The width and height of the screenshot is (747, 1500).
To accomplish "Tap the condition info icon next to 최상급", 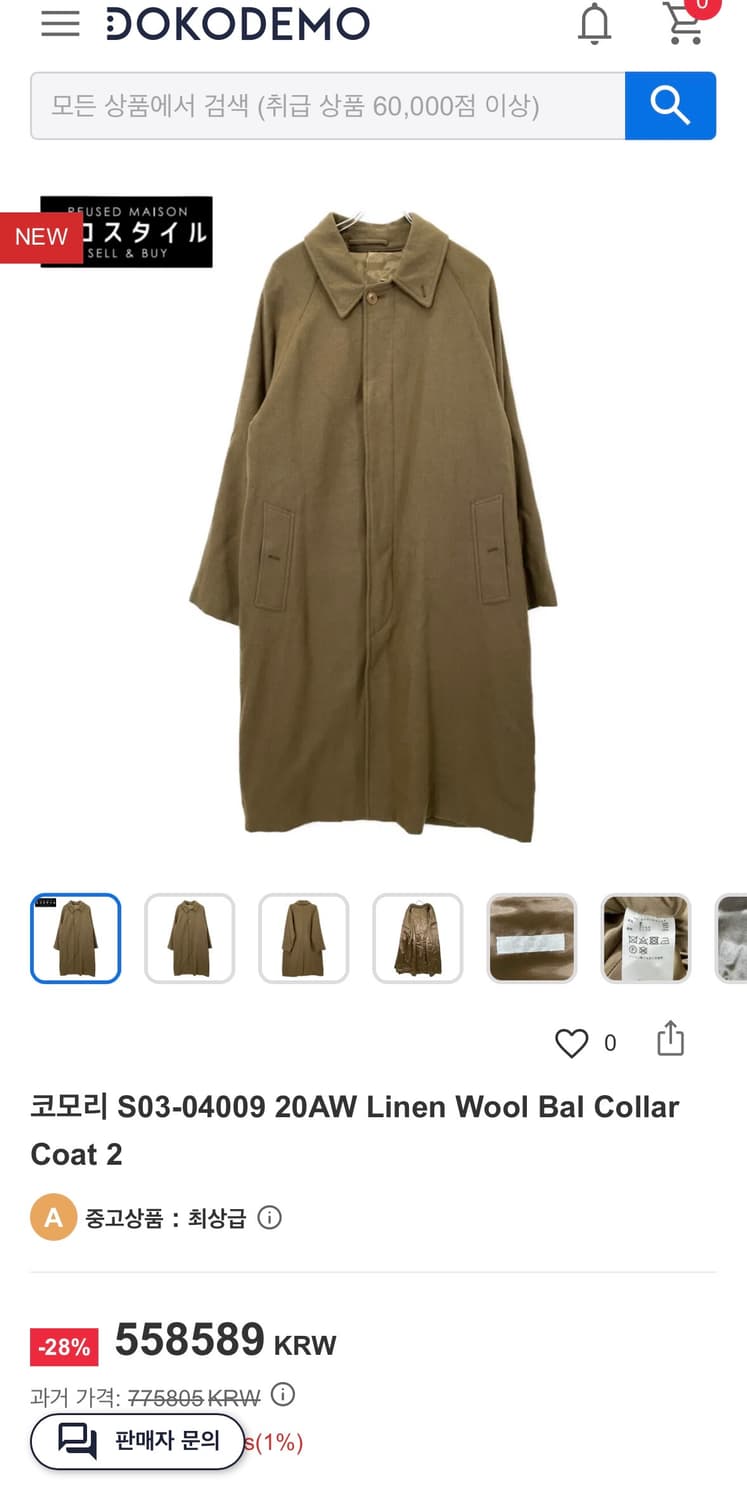I will click(x=269, y=1217).
